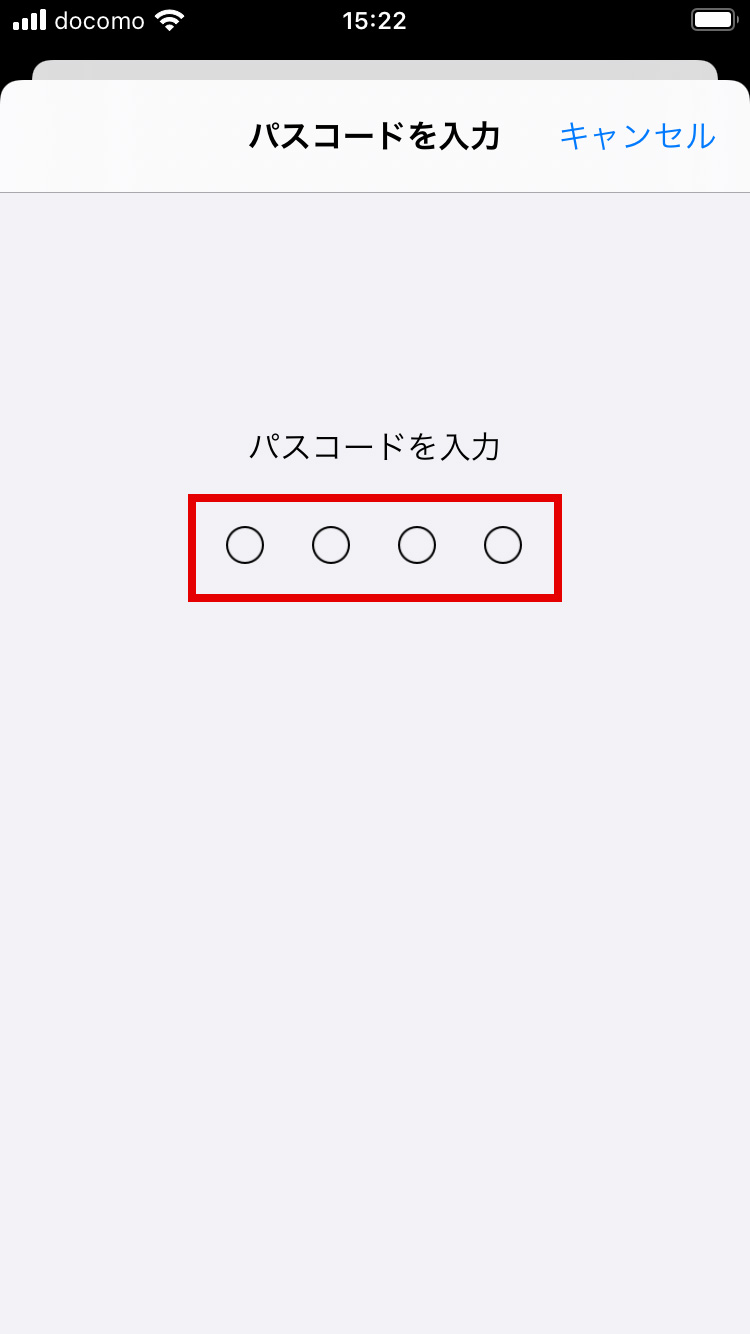Image resolution: width=750 pixels, height=1334 pixels.
Task: Focus the four-digit passcode entry field
Action: (x=374, y=546)
